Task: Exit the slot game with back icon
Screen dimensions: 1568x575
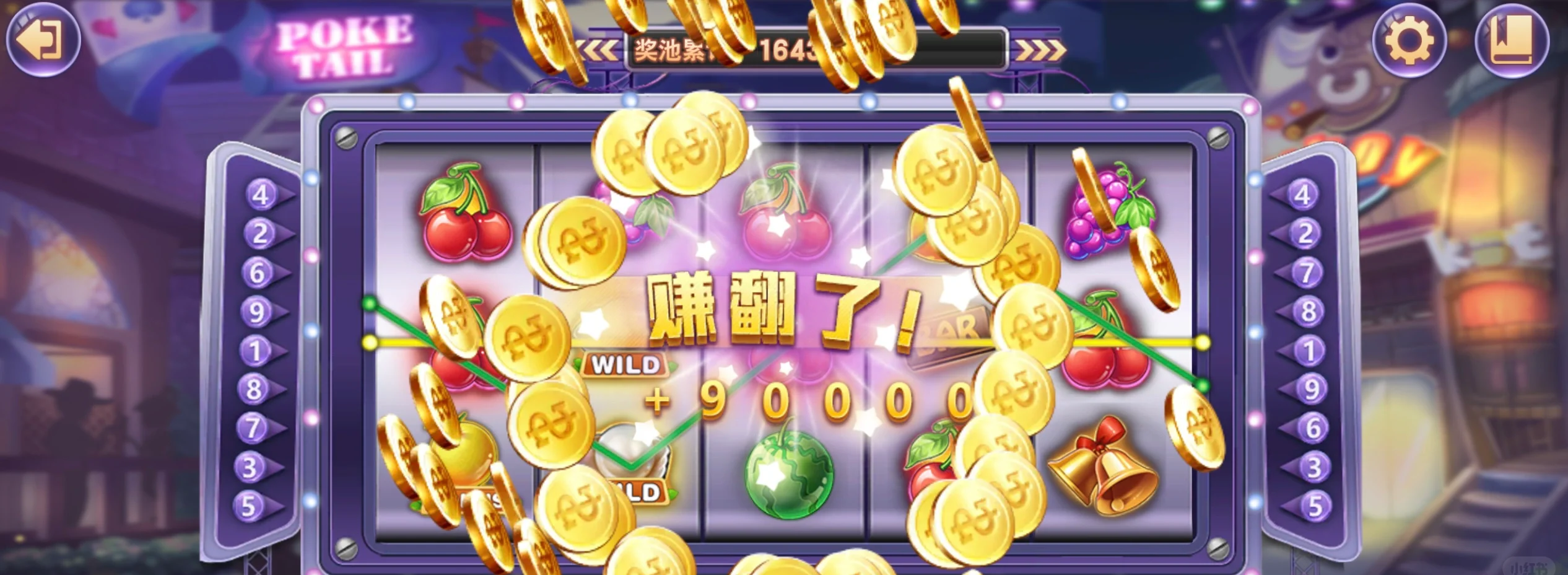Action: [43, 40]
